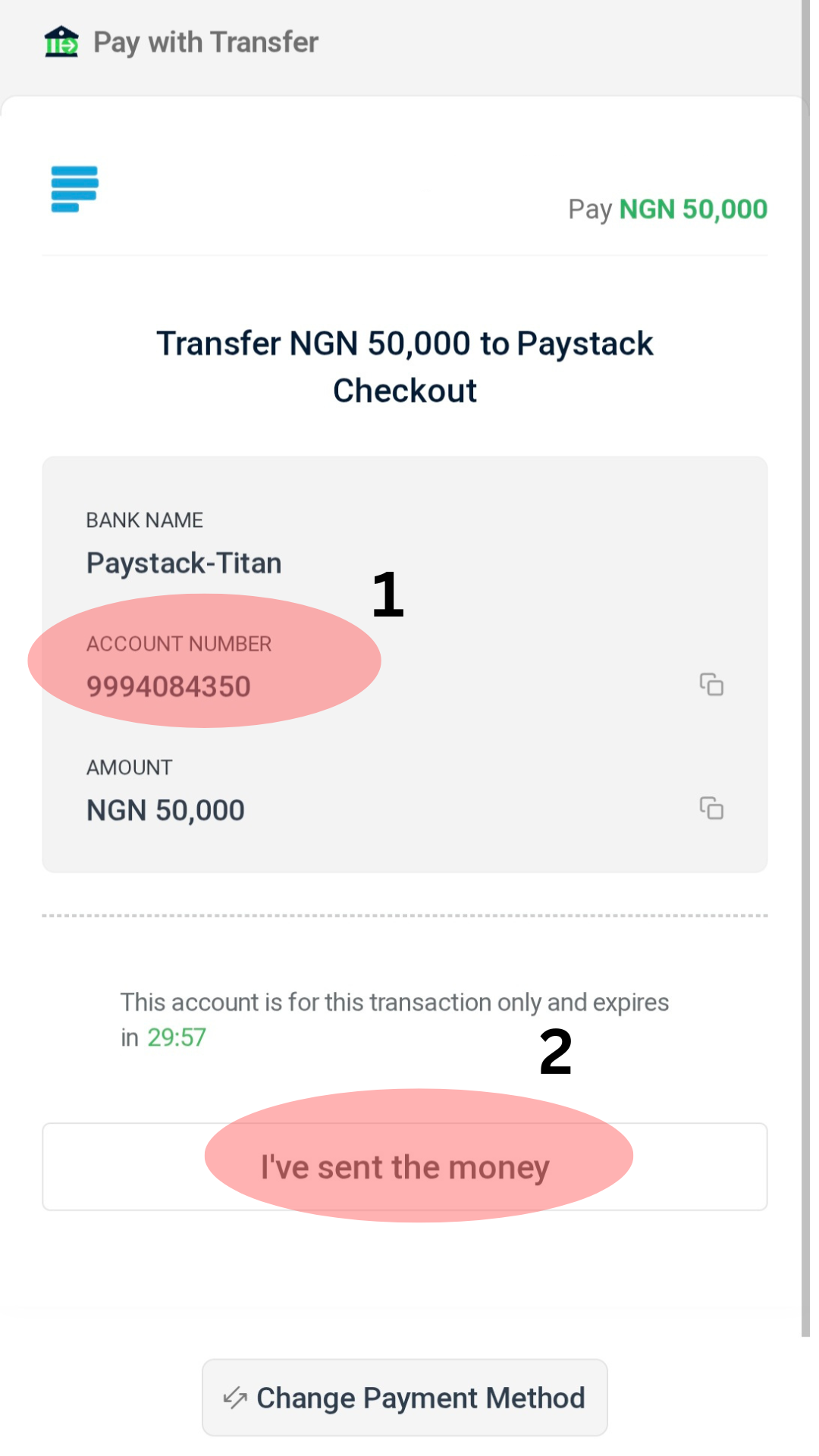Viewport: 819px width, 1456px height.
Task: Click the bank name Paystack-Titan
Action: click(184, 563)
